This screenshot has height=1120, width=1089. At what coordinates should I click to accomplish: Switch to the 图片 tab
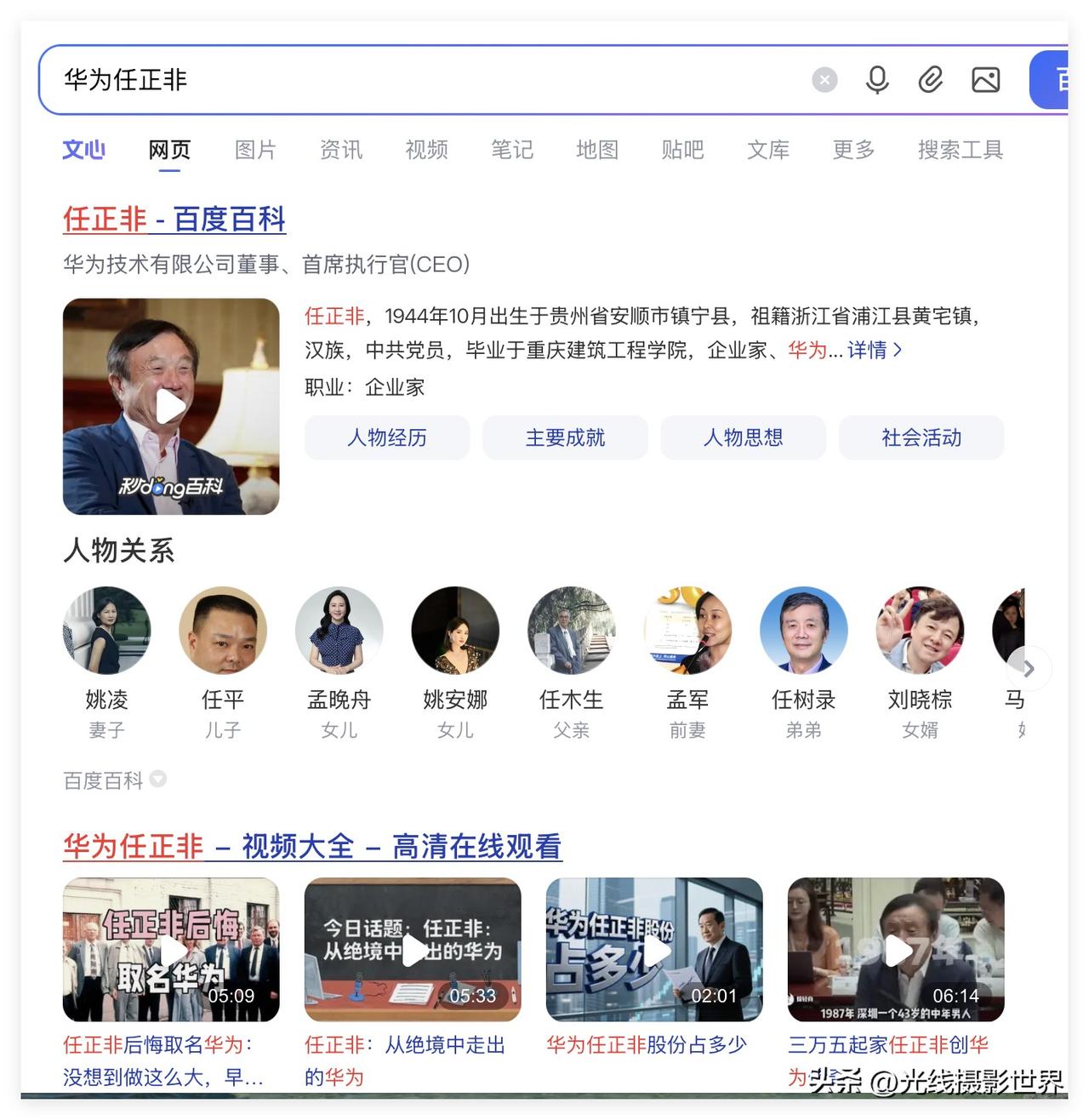(256, 150)
